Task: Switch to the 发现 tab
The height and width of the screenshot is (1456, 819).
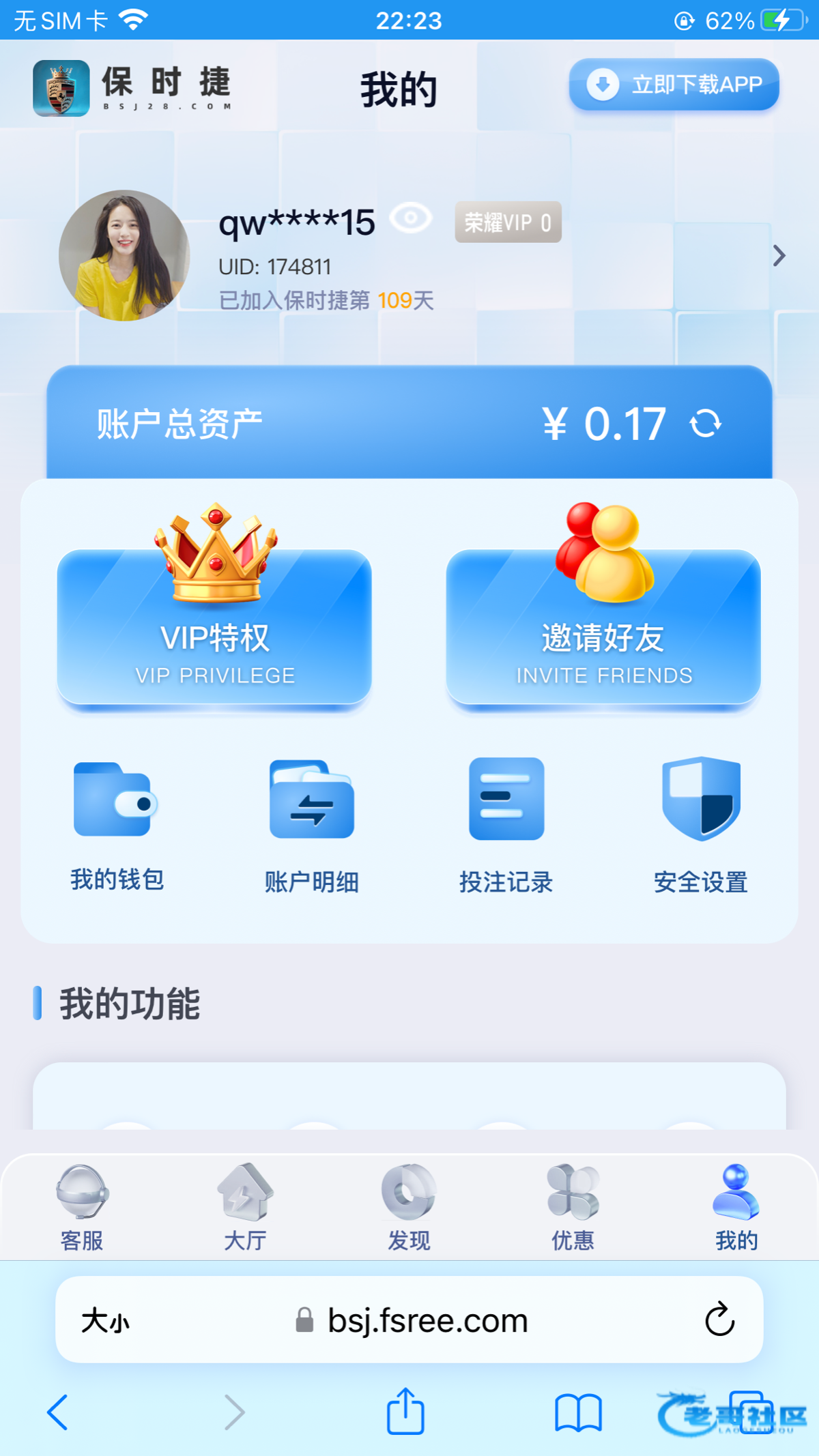Action: 409,1207
